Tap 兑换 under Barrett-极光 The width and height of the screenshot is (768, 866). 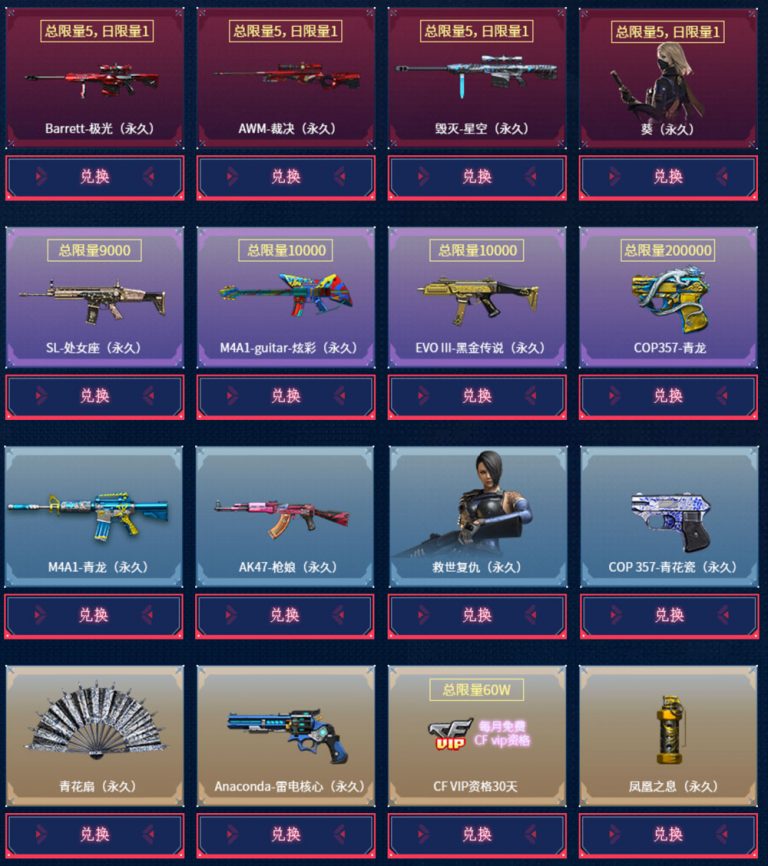tap(95, 177)
